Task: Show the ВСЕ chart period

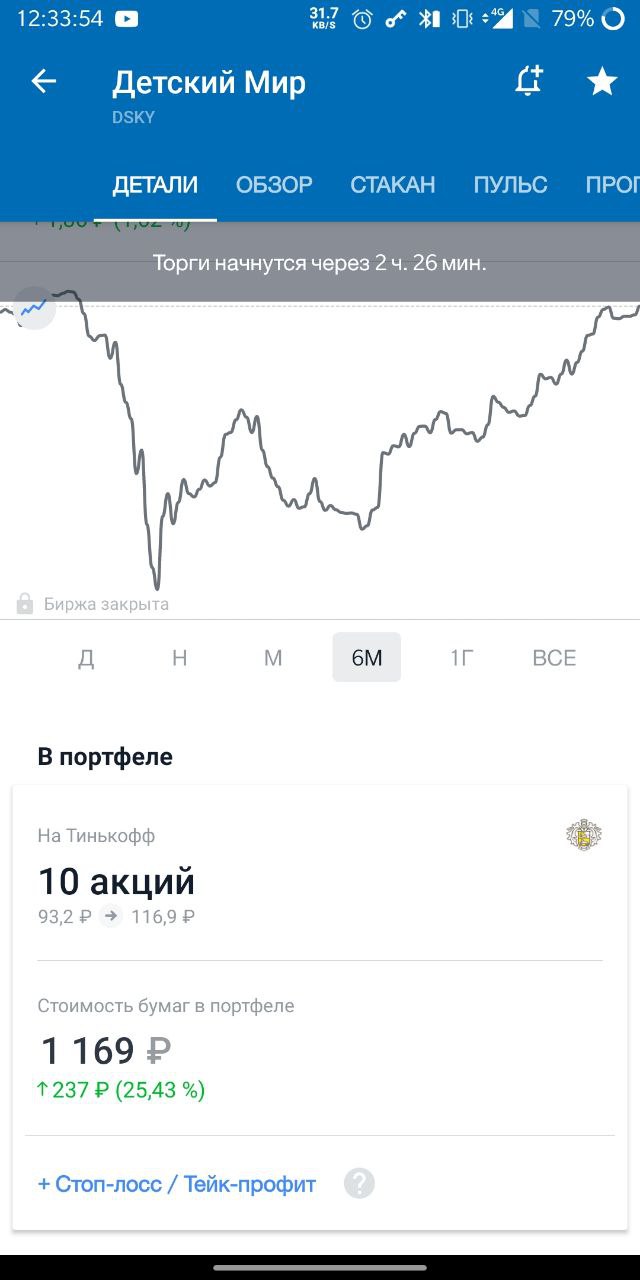Action: [554, 658]
